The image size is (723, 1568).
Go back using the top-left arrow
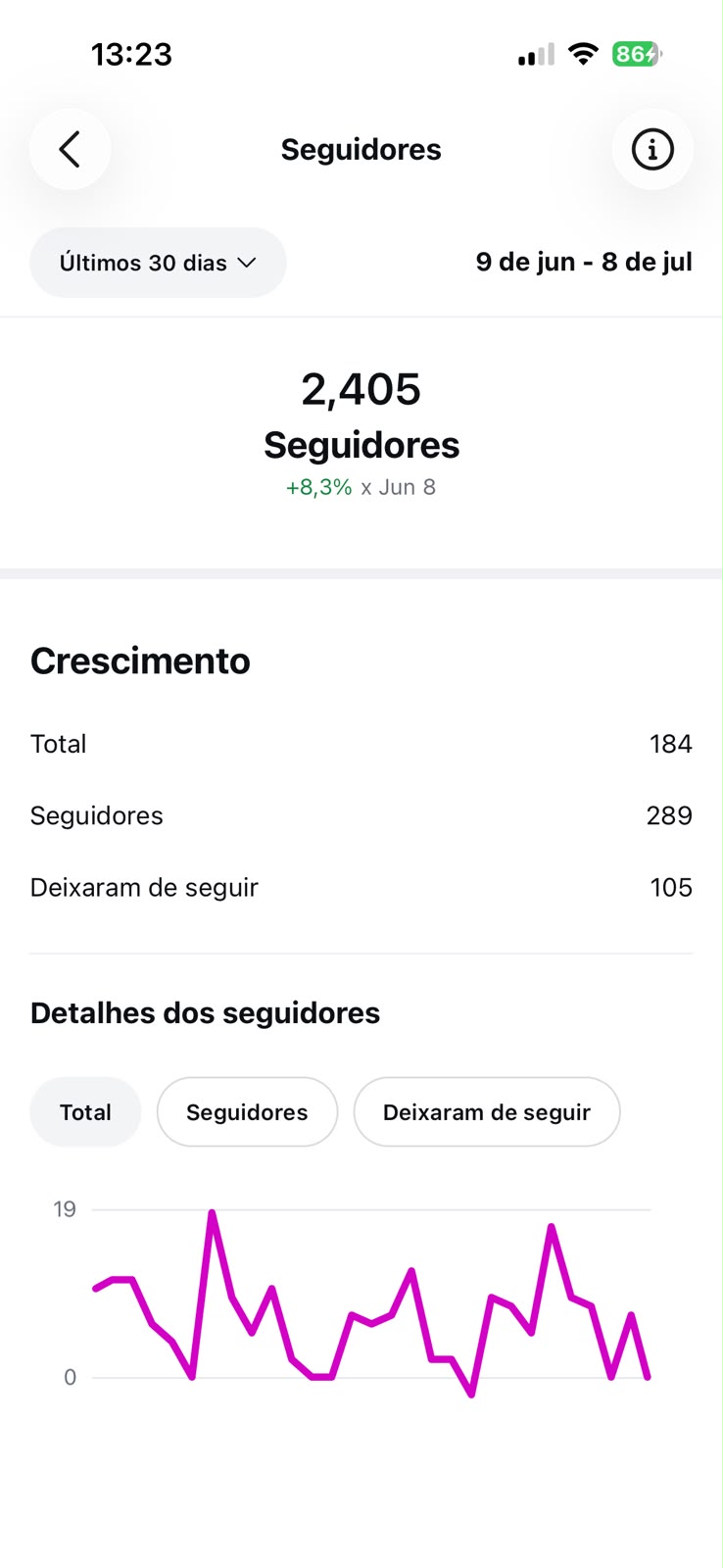(70, 149)
